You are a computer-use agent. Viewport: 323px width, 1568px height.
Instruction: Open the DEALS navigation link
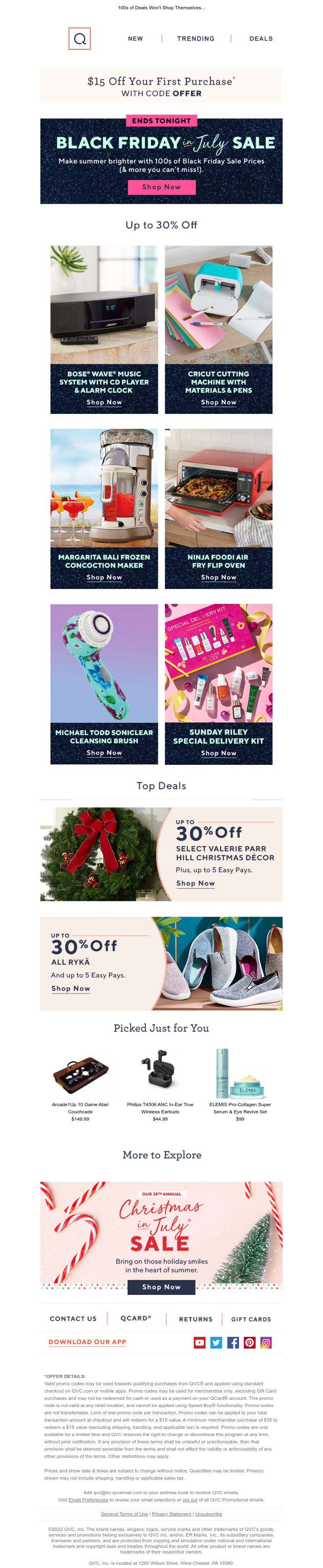click(261, 38)
